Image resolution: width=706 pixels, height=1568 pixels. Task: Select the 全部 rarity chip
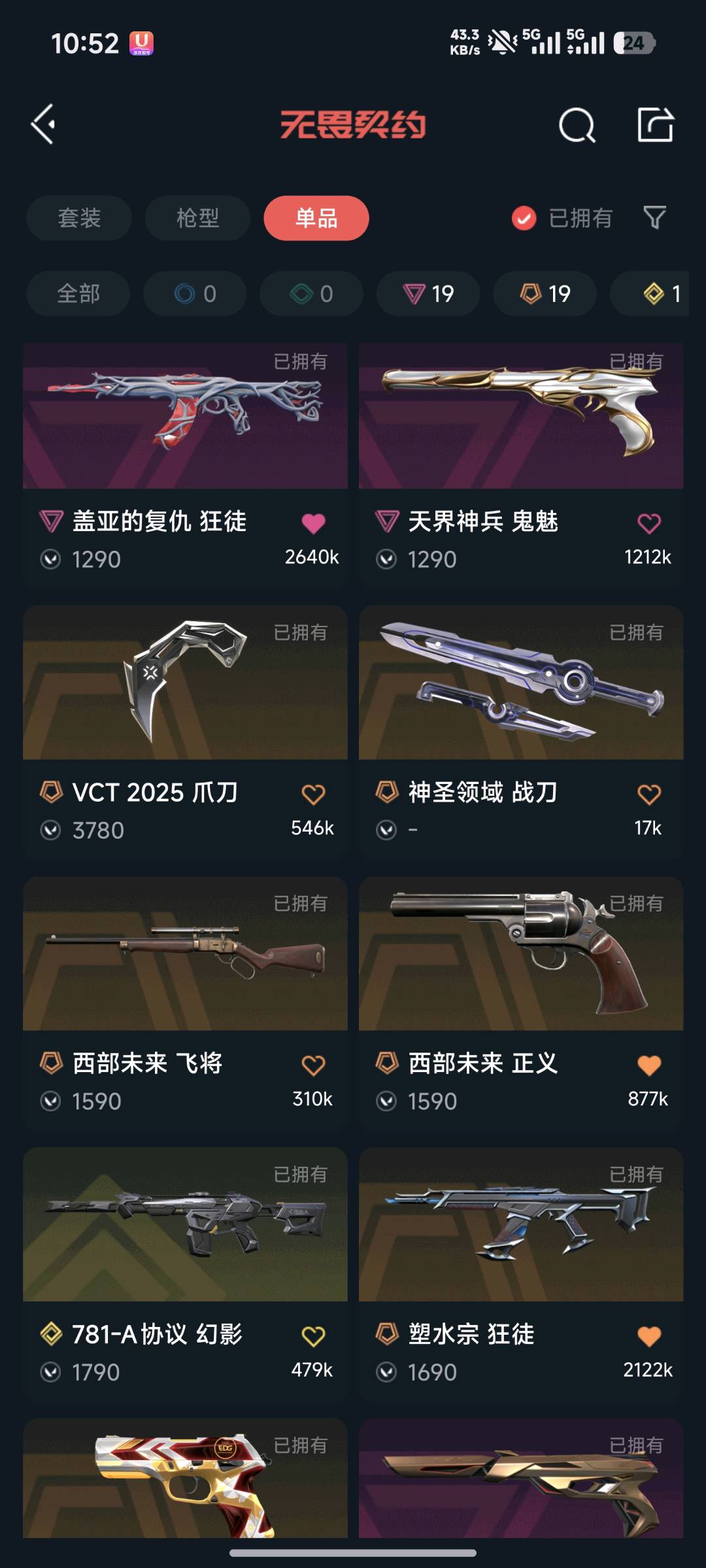coord(78,294)
